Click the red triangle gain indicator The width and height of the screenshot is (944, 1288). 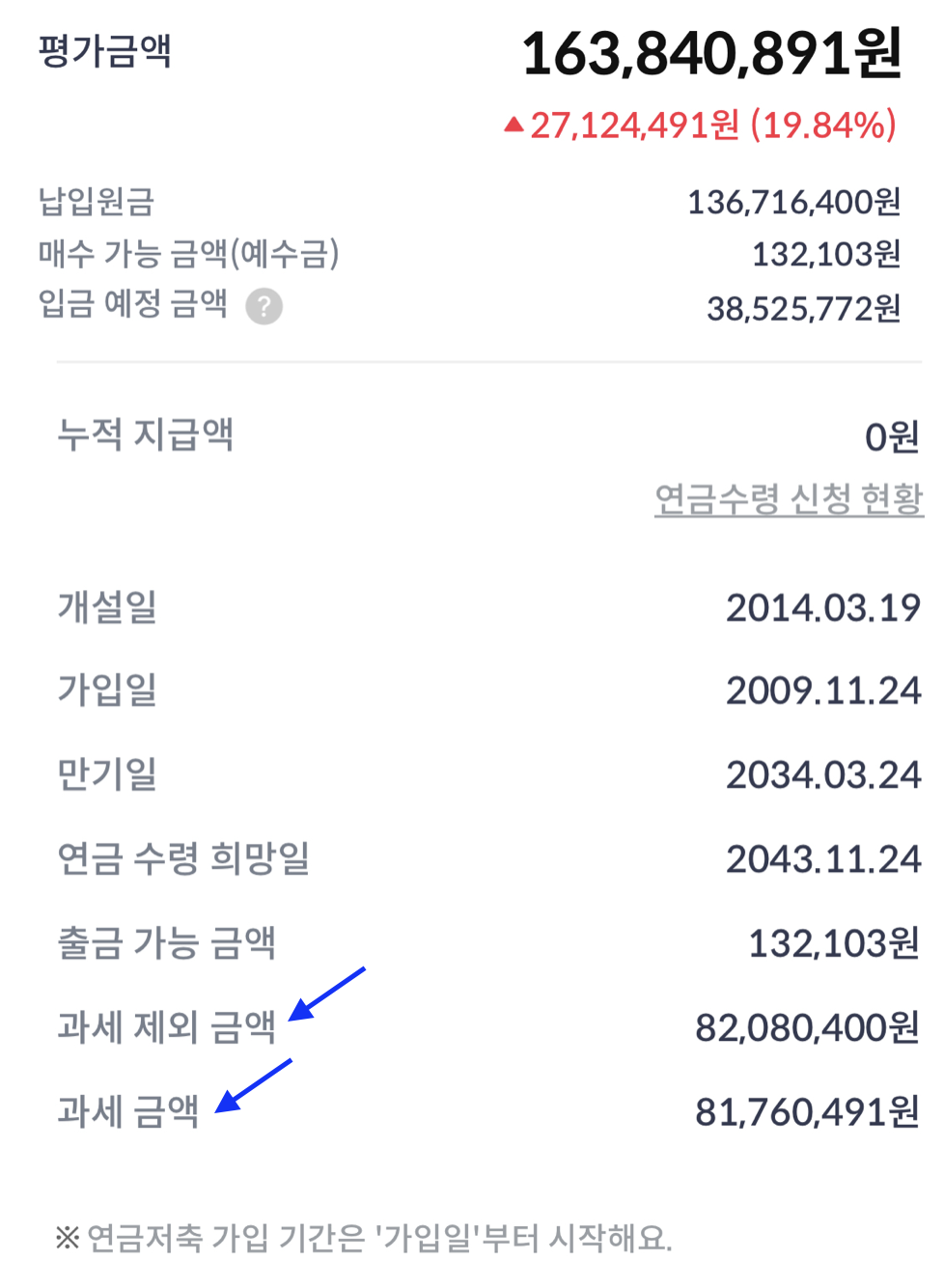coord(514,124)
